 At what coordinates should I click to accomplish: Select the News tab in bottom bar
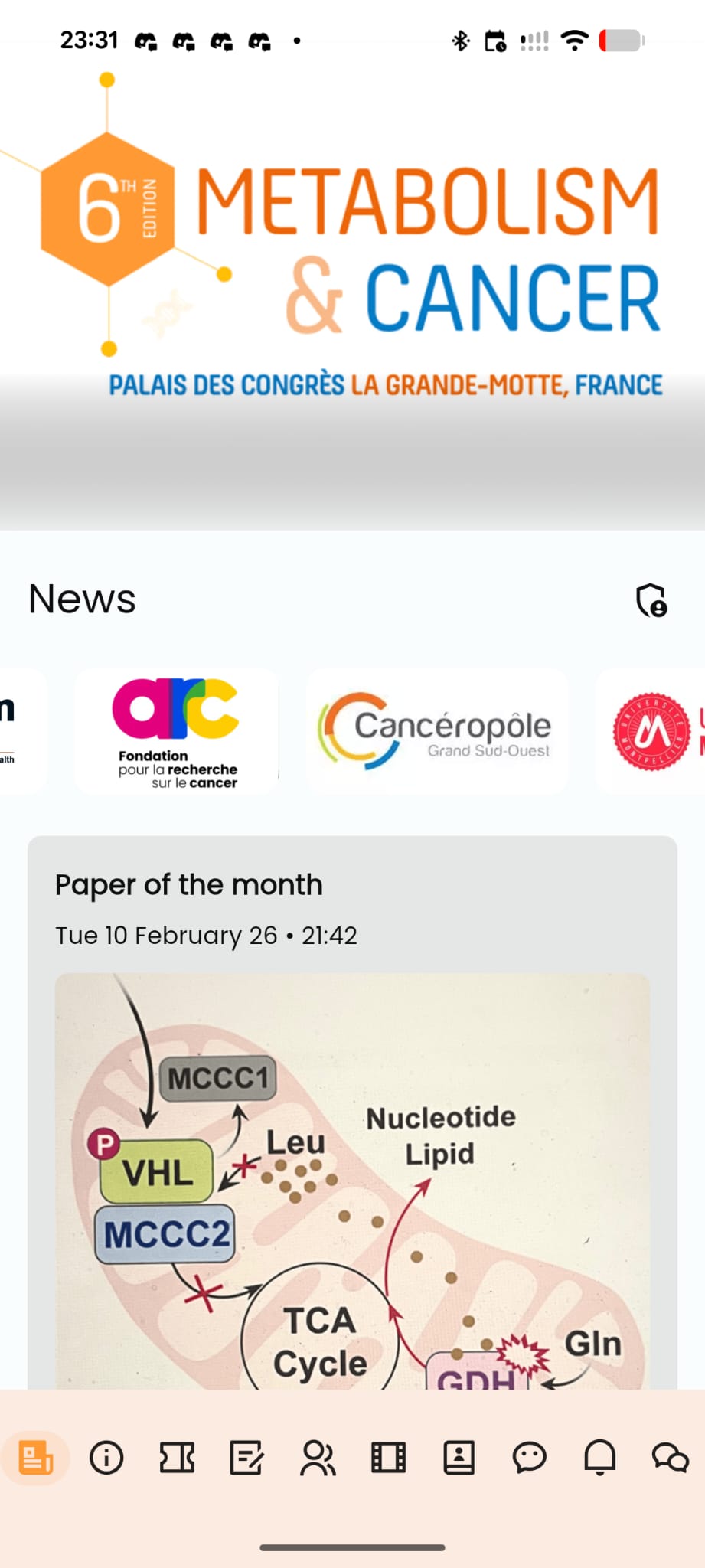point(36,1457)
